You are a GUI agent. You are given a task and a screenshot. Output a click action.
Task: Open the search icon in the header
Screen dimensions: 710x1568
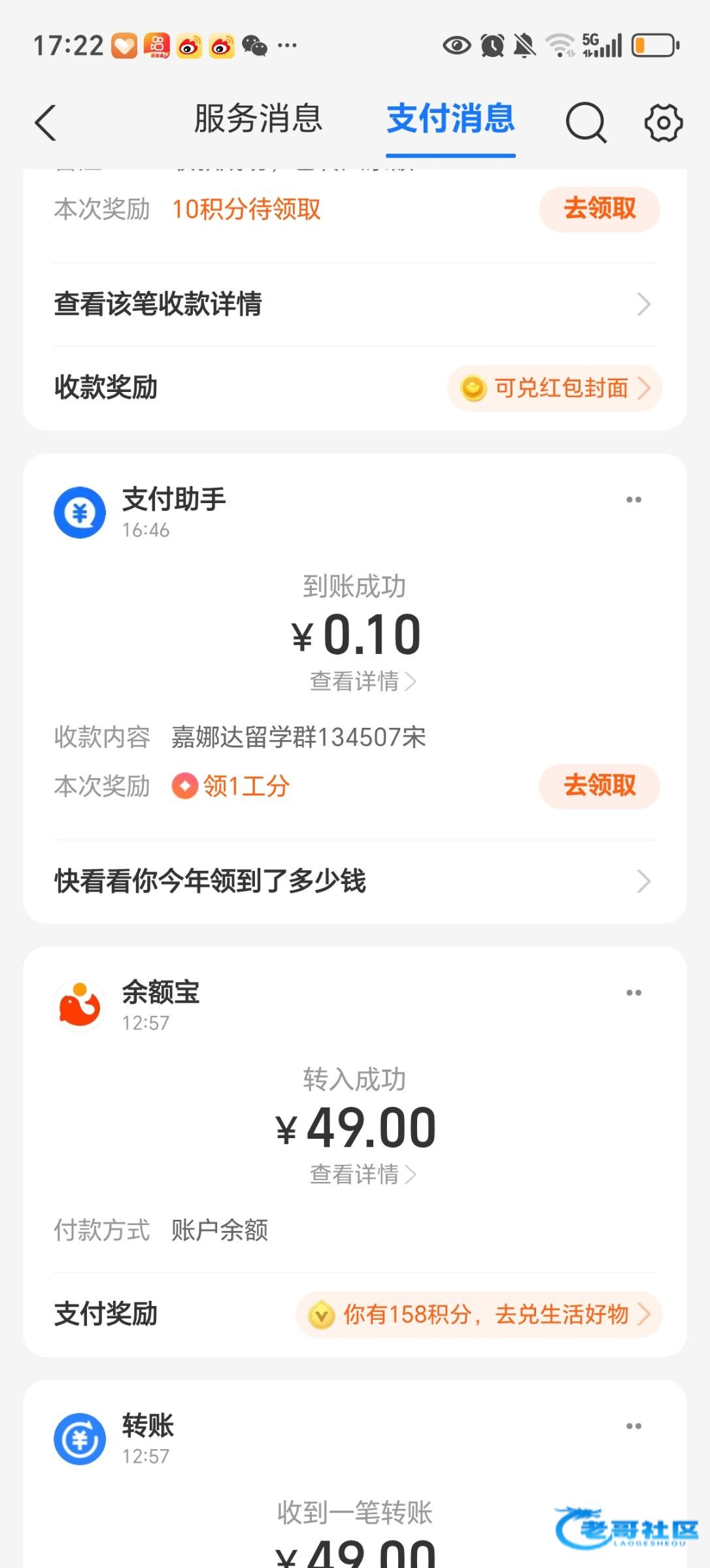(x=586, y=122)
